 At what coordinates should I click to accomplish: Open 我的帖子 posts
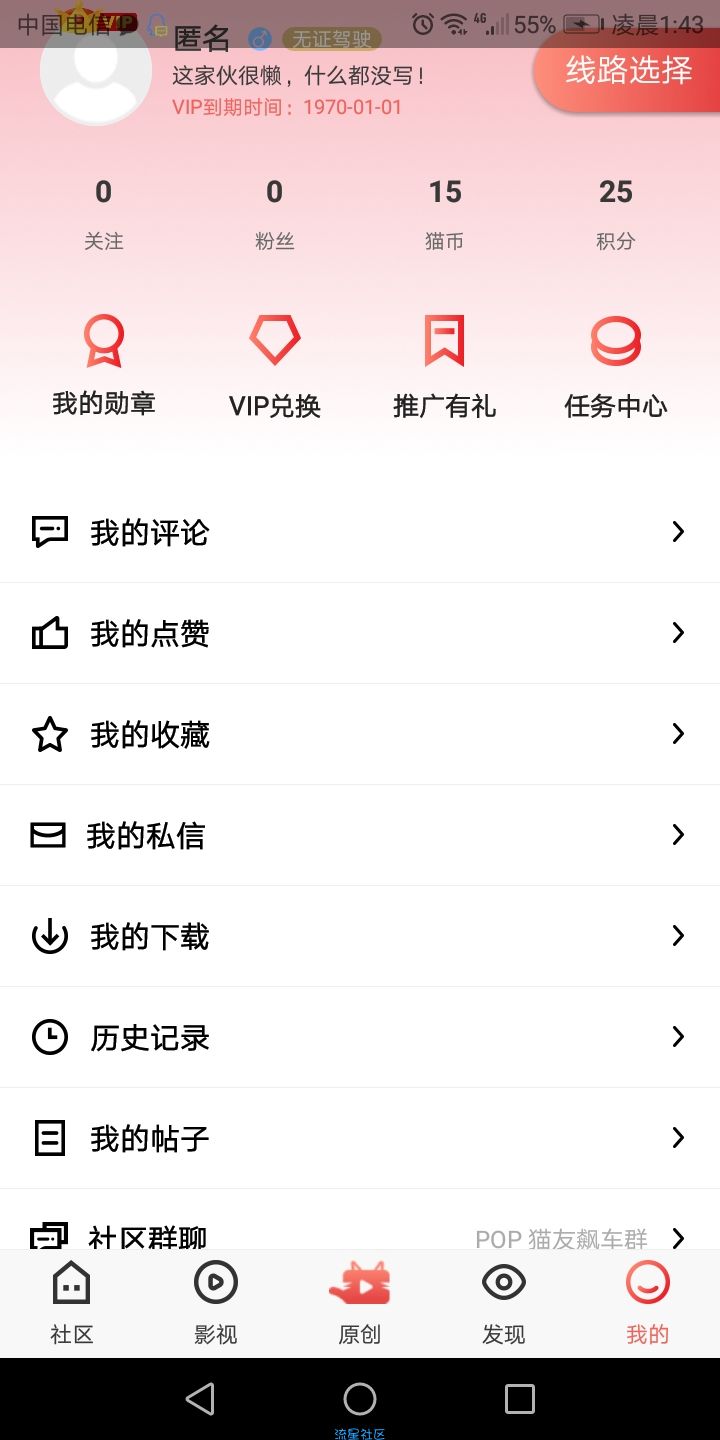360,1138
